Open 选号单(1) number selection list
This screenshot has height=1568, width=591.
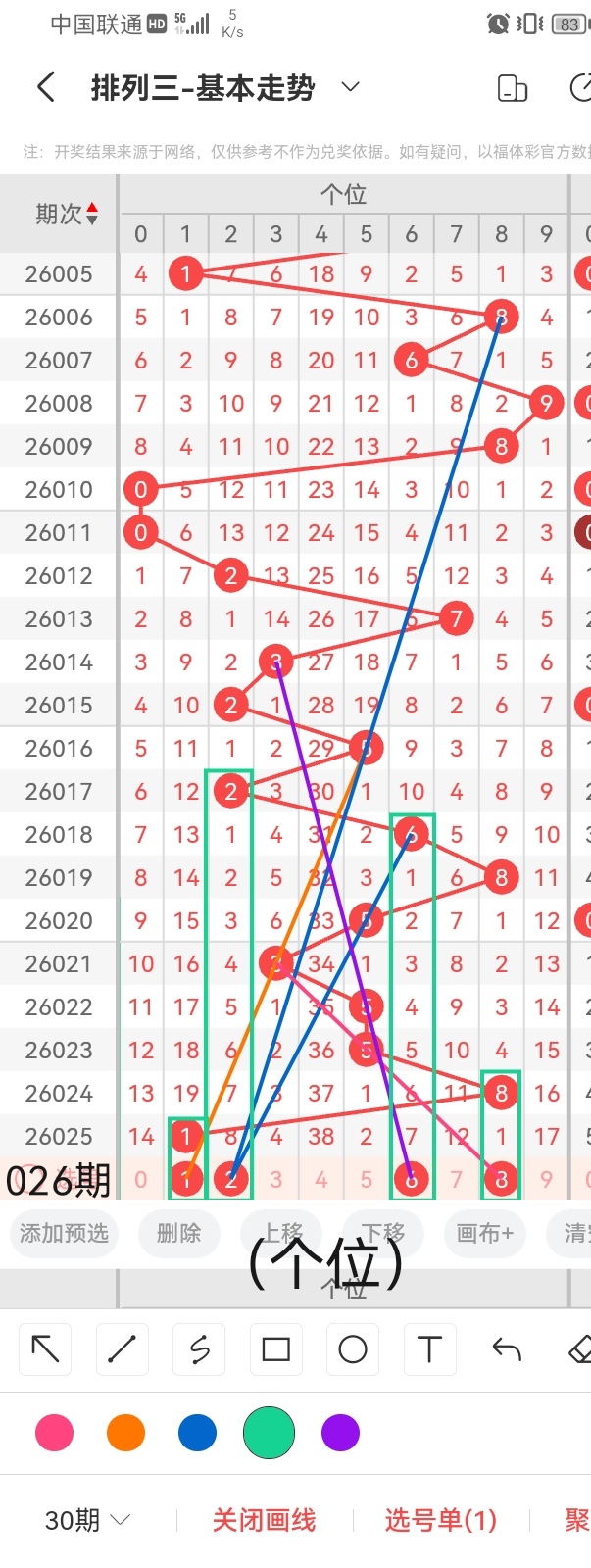pos(440,1520)
